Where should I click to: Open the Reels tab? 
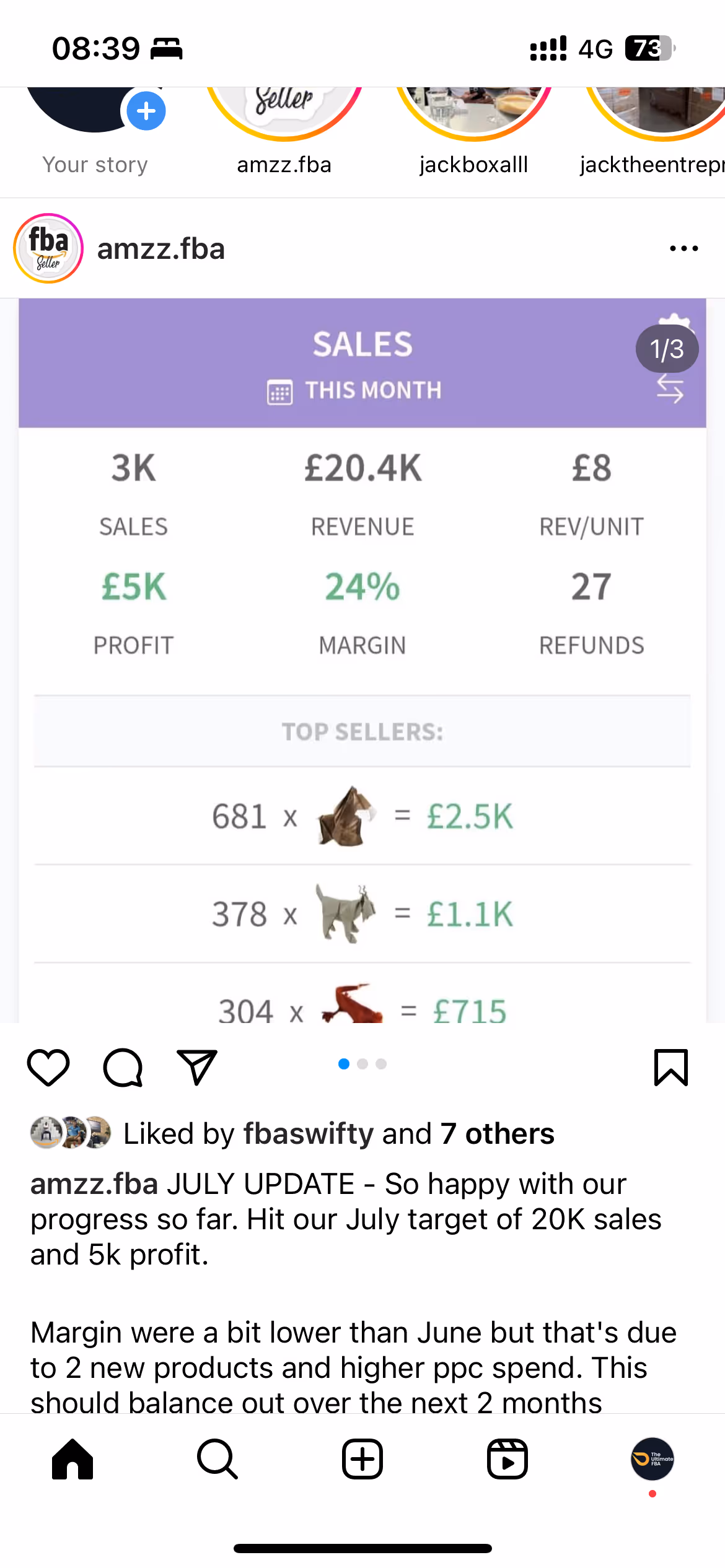(x=507, y=1459)
